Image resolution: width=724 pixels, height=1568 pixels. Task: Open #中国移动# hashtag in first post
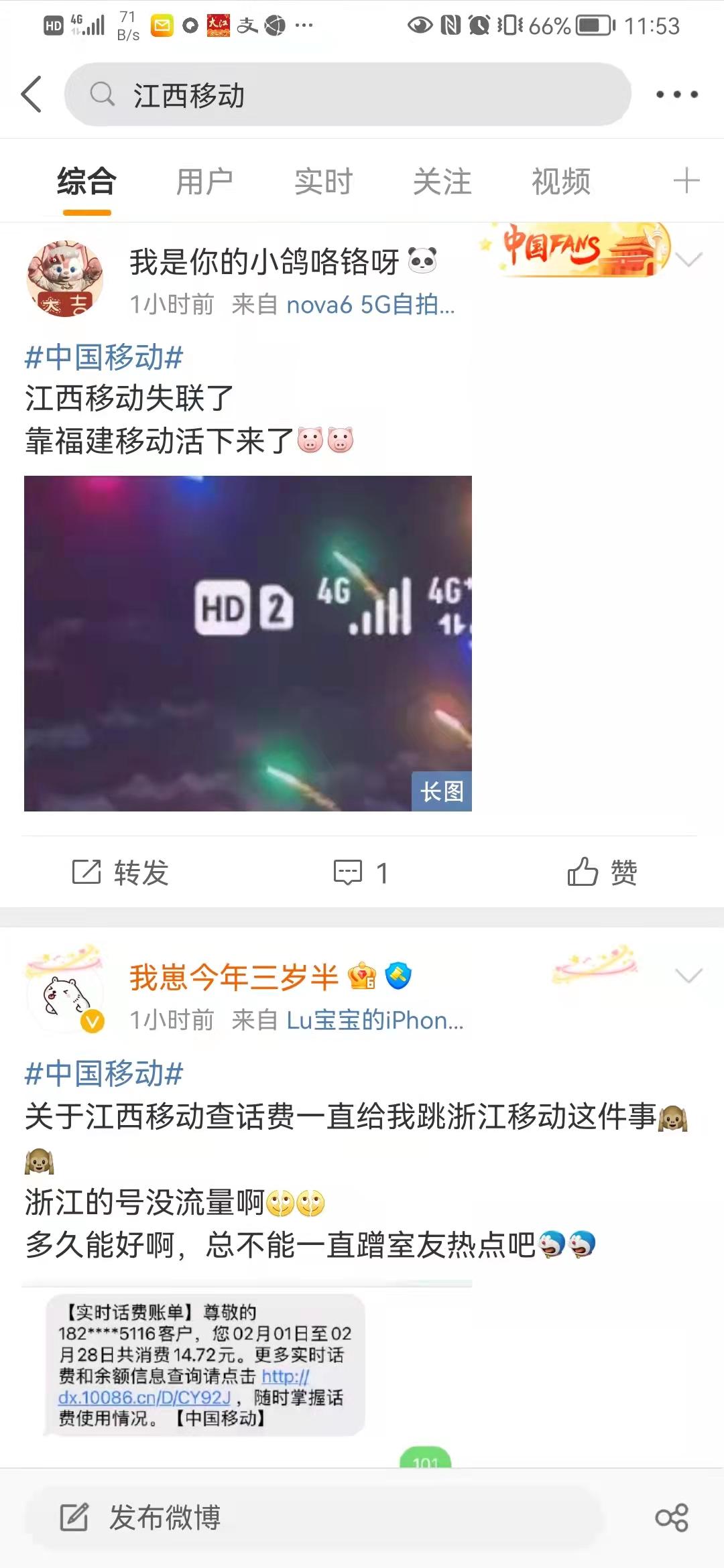[104, 357]
